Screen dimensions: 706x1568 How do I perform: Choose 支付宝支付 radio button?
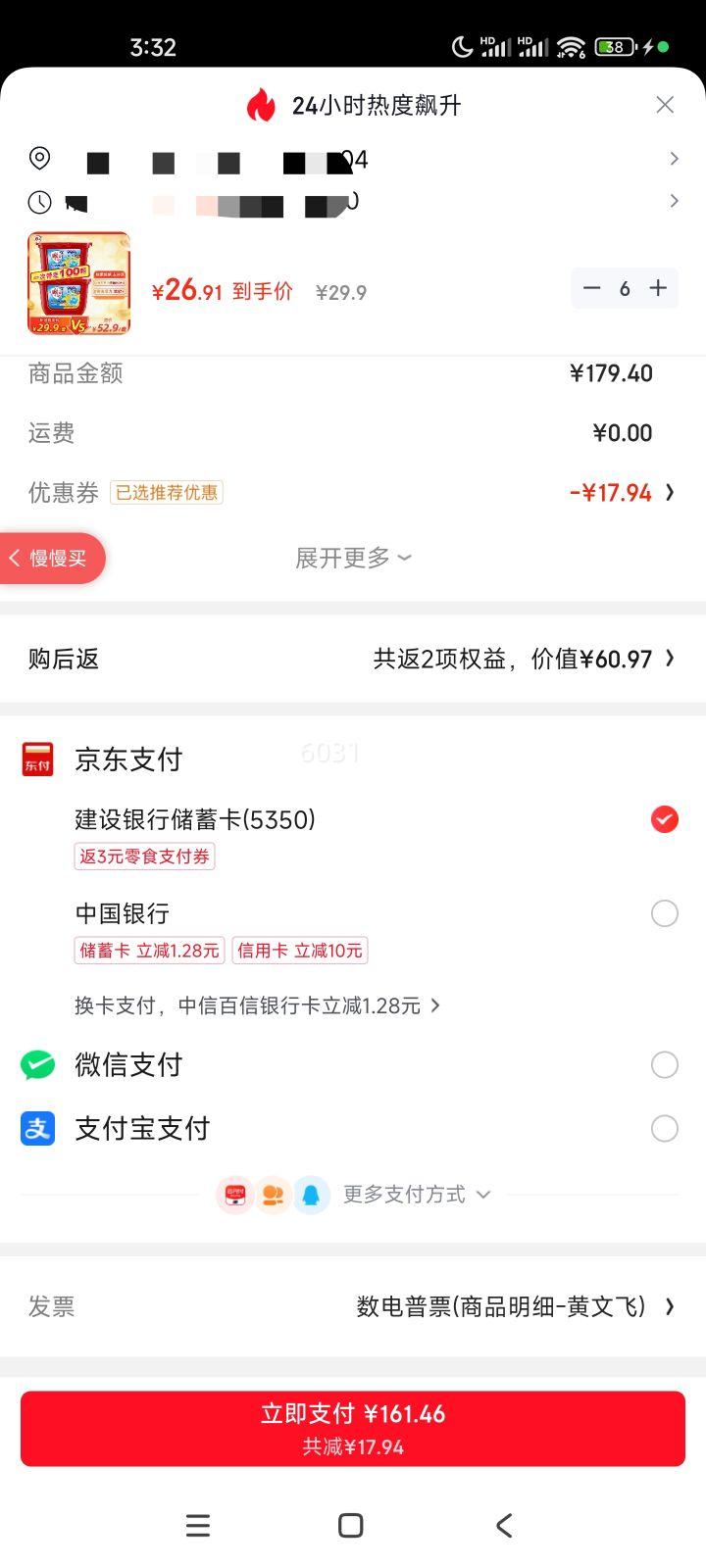click(x=664, y=1128)
